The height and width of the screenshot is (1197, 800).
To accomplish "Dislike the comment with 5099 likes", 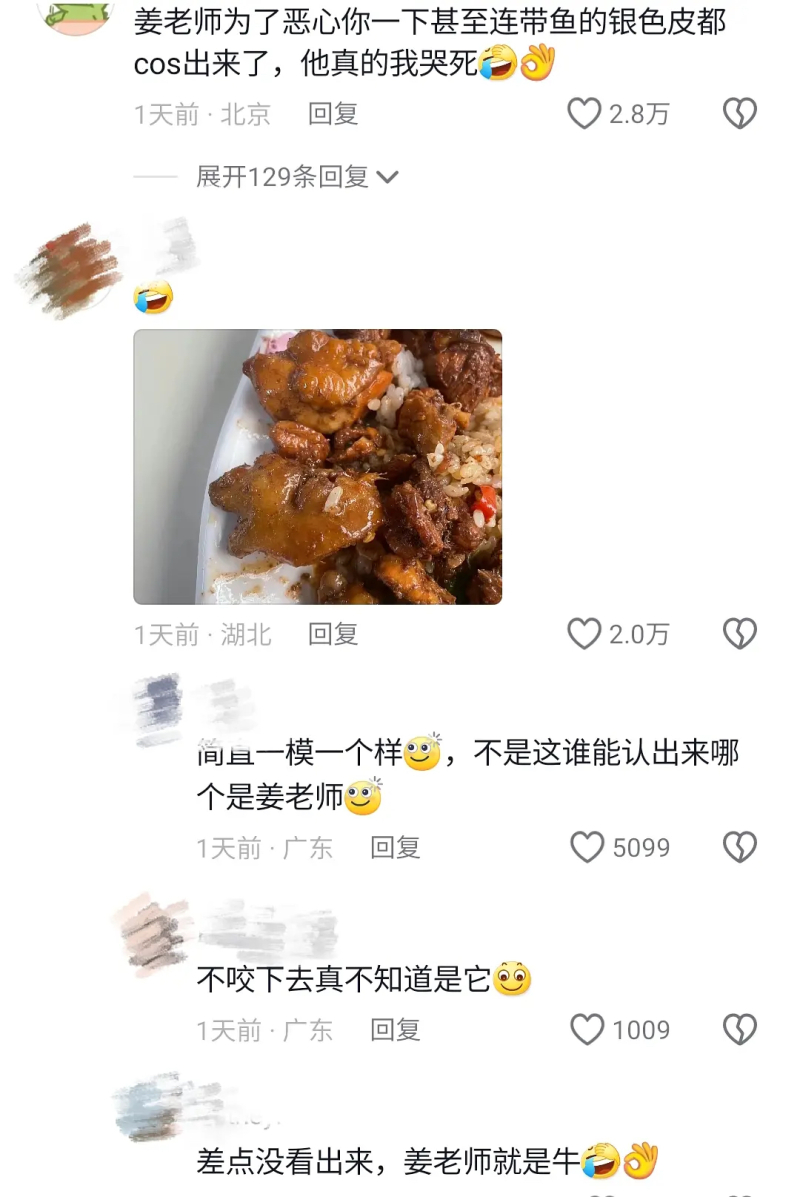I will point(740,848).
